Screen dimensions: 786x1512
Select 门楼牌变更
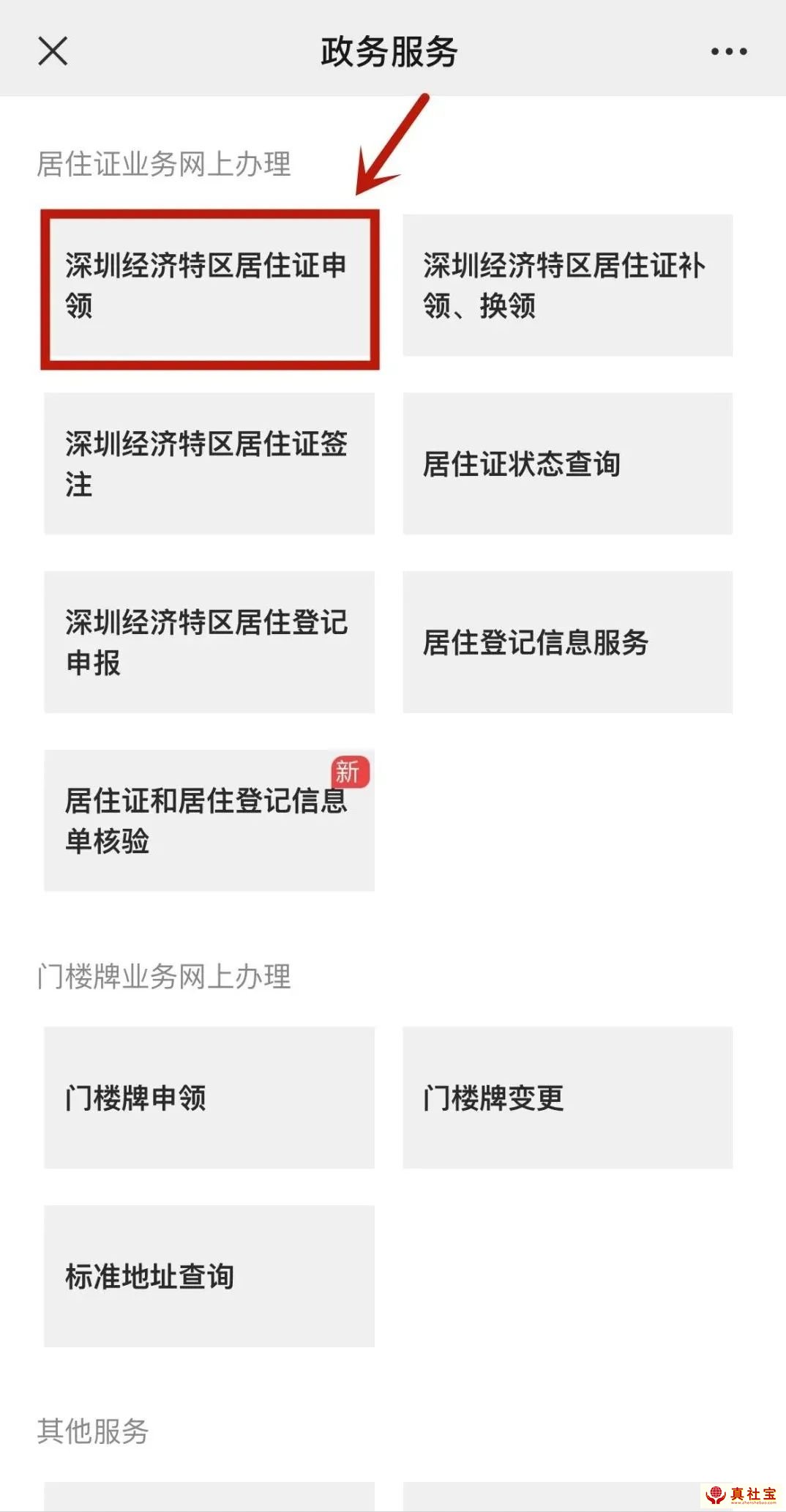coord(567,1098)
